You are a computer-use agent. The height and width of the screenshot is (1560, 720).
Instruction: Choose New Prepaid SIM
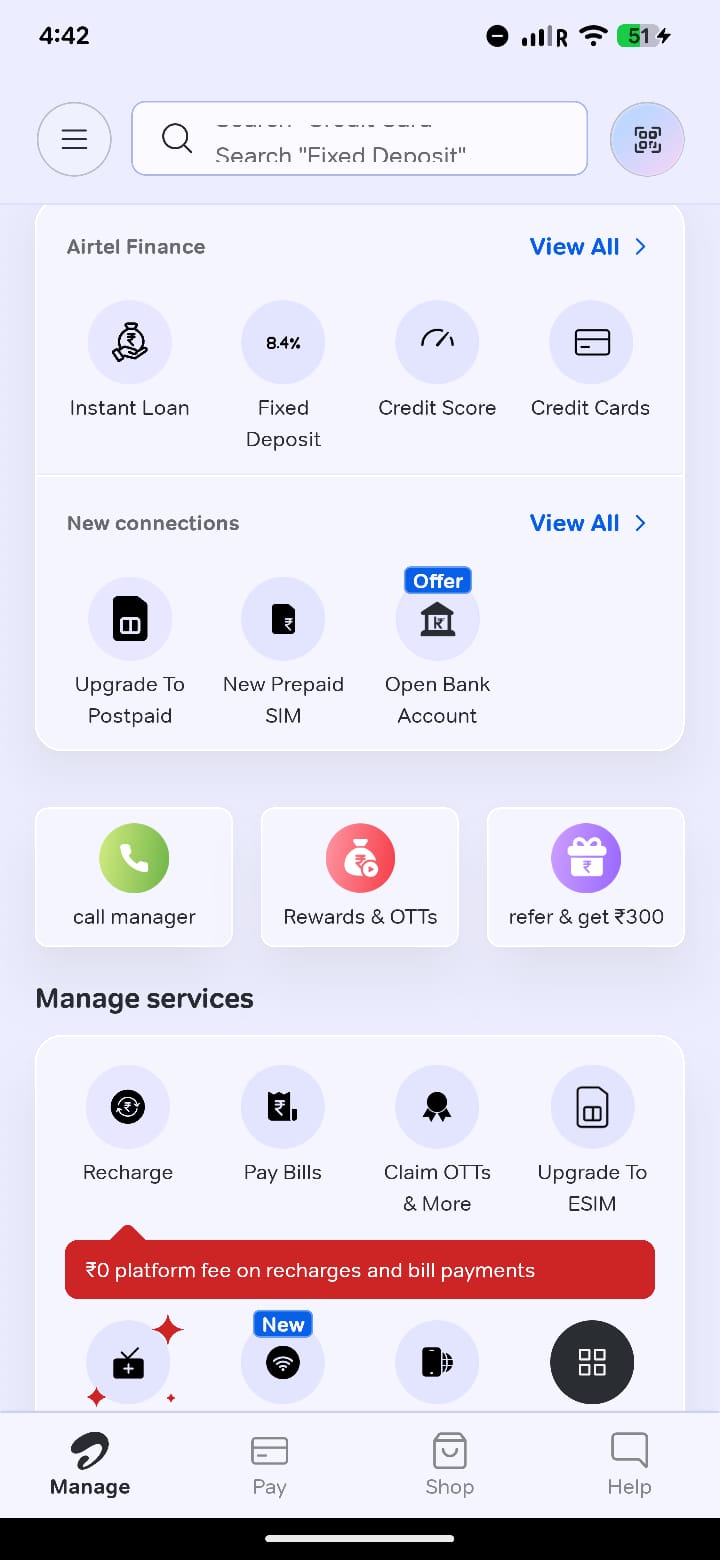pos(283,652)
